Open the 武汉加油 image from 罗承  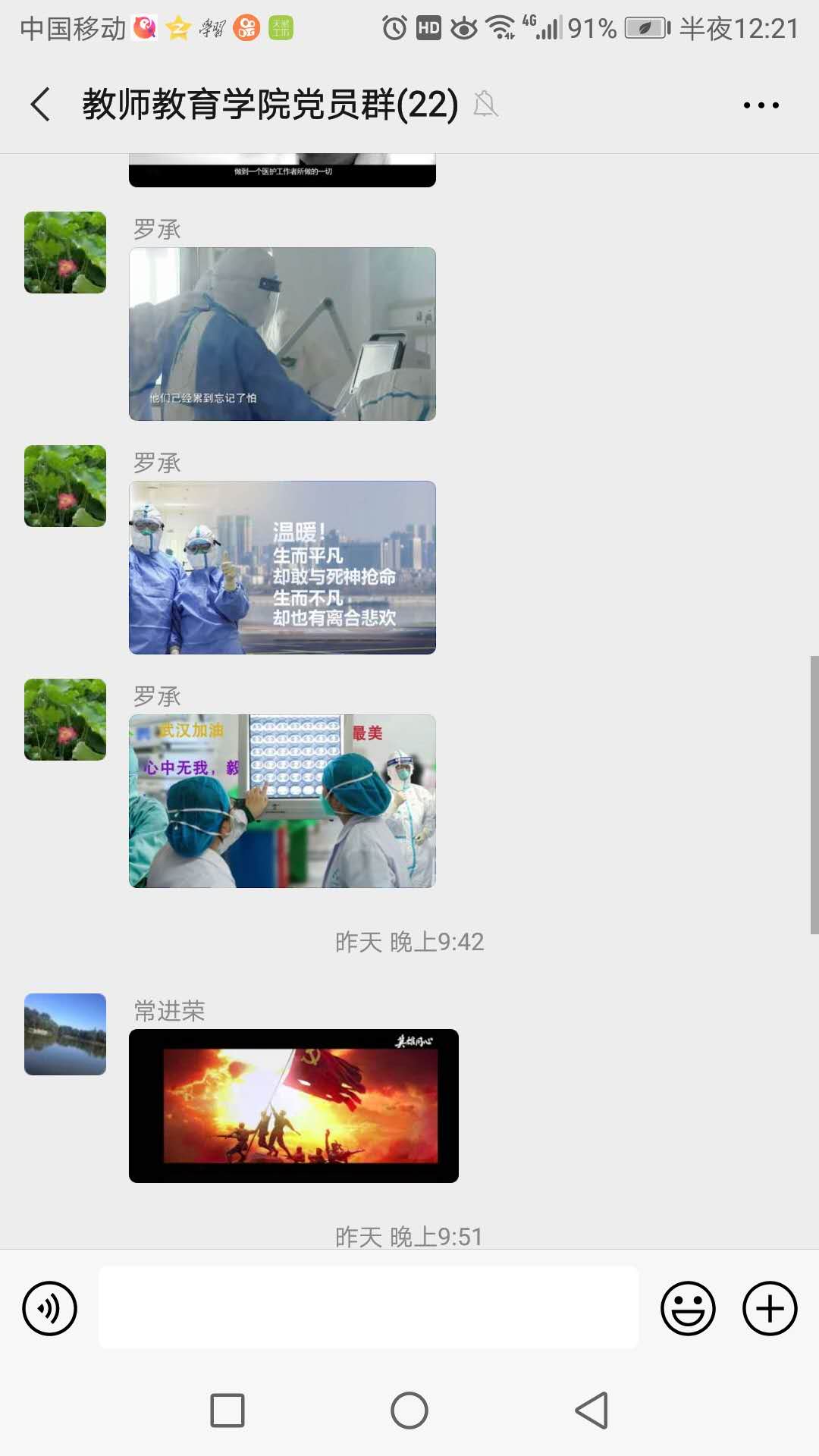point(282,802)
